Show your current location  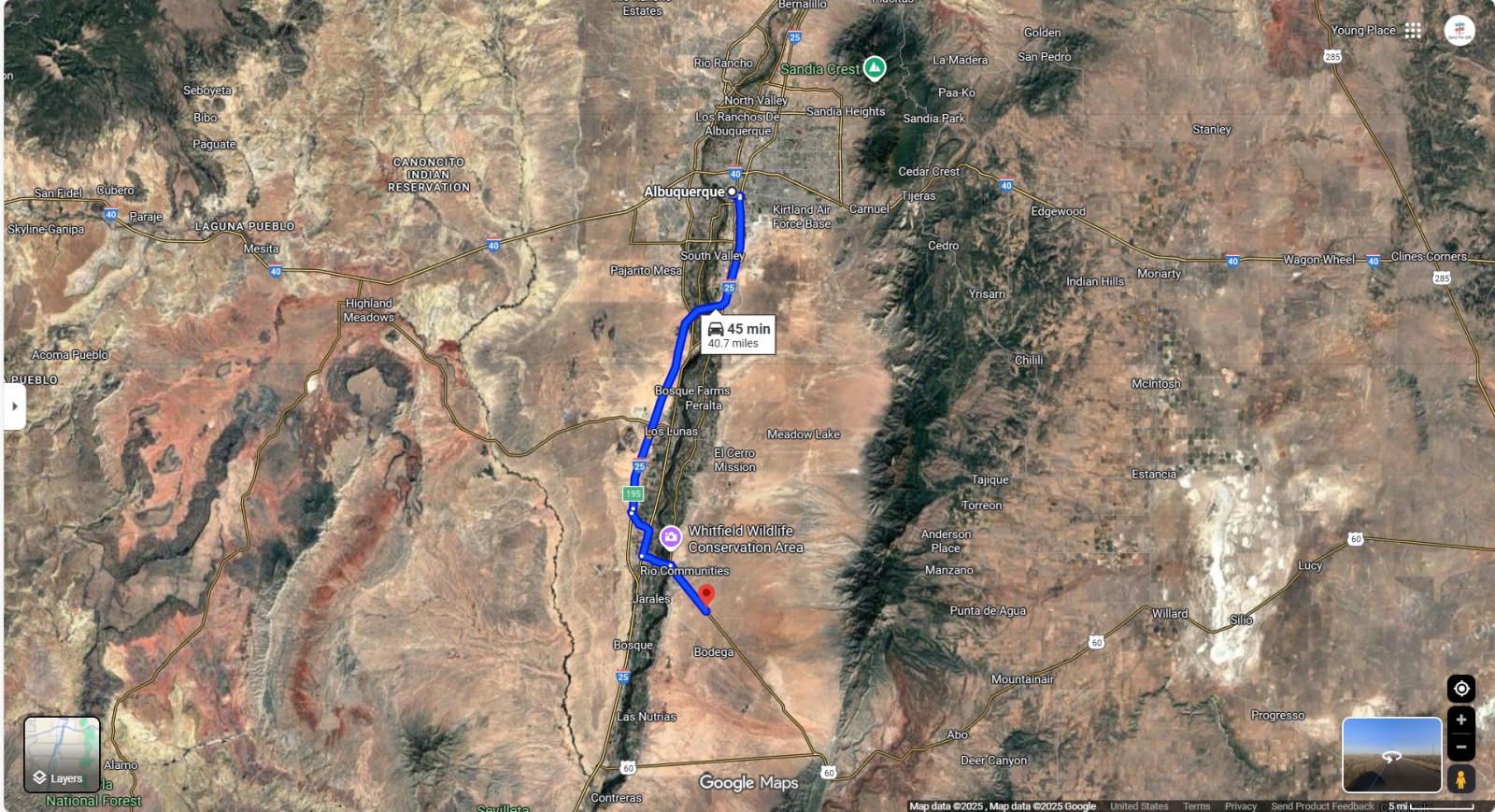coord(1460,689)
